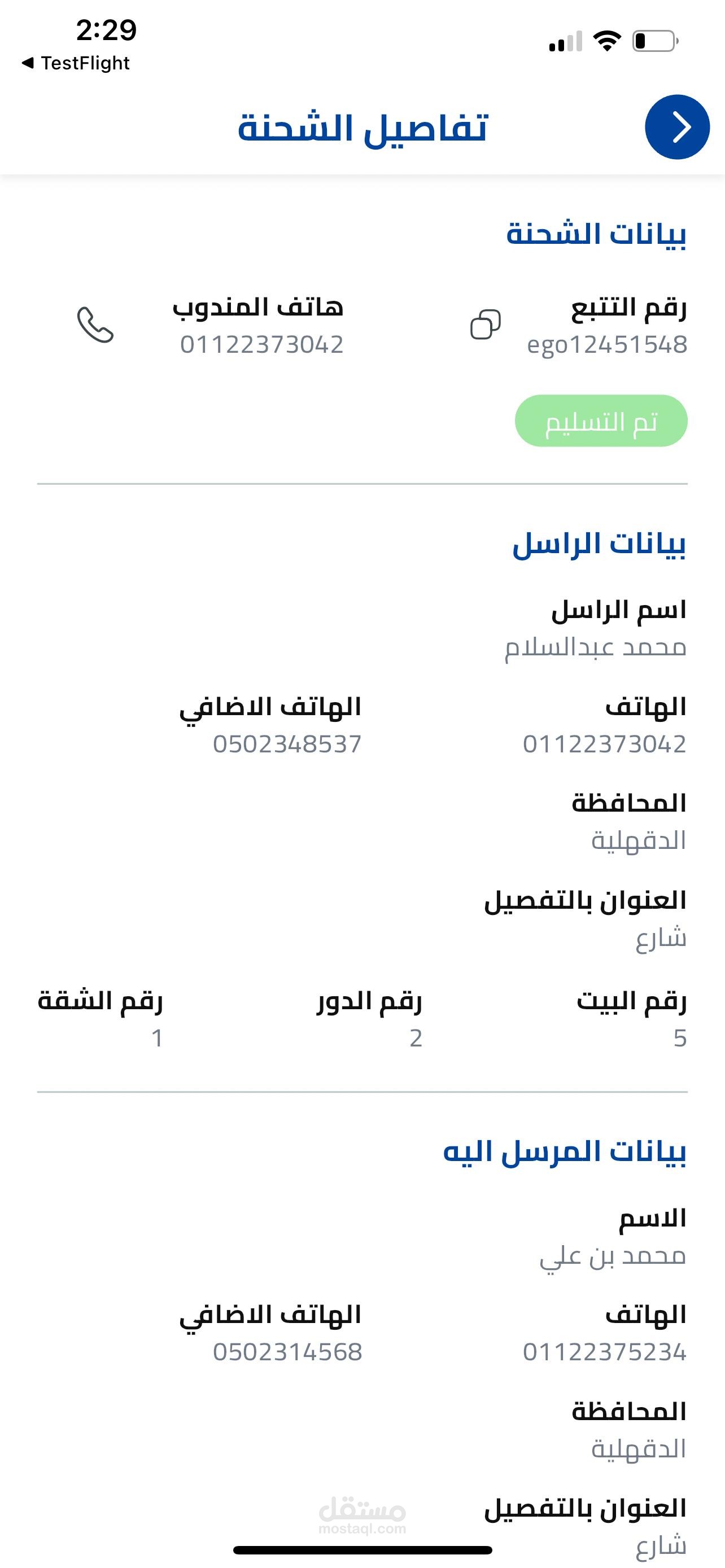The height and width of the screenshot is (1568, 725).
Task: Call the courier via the phone icon
Action: click(95, 325)
